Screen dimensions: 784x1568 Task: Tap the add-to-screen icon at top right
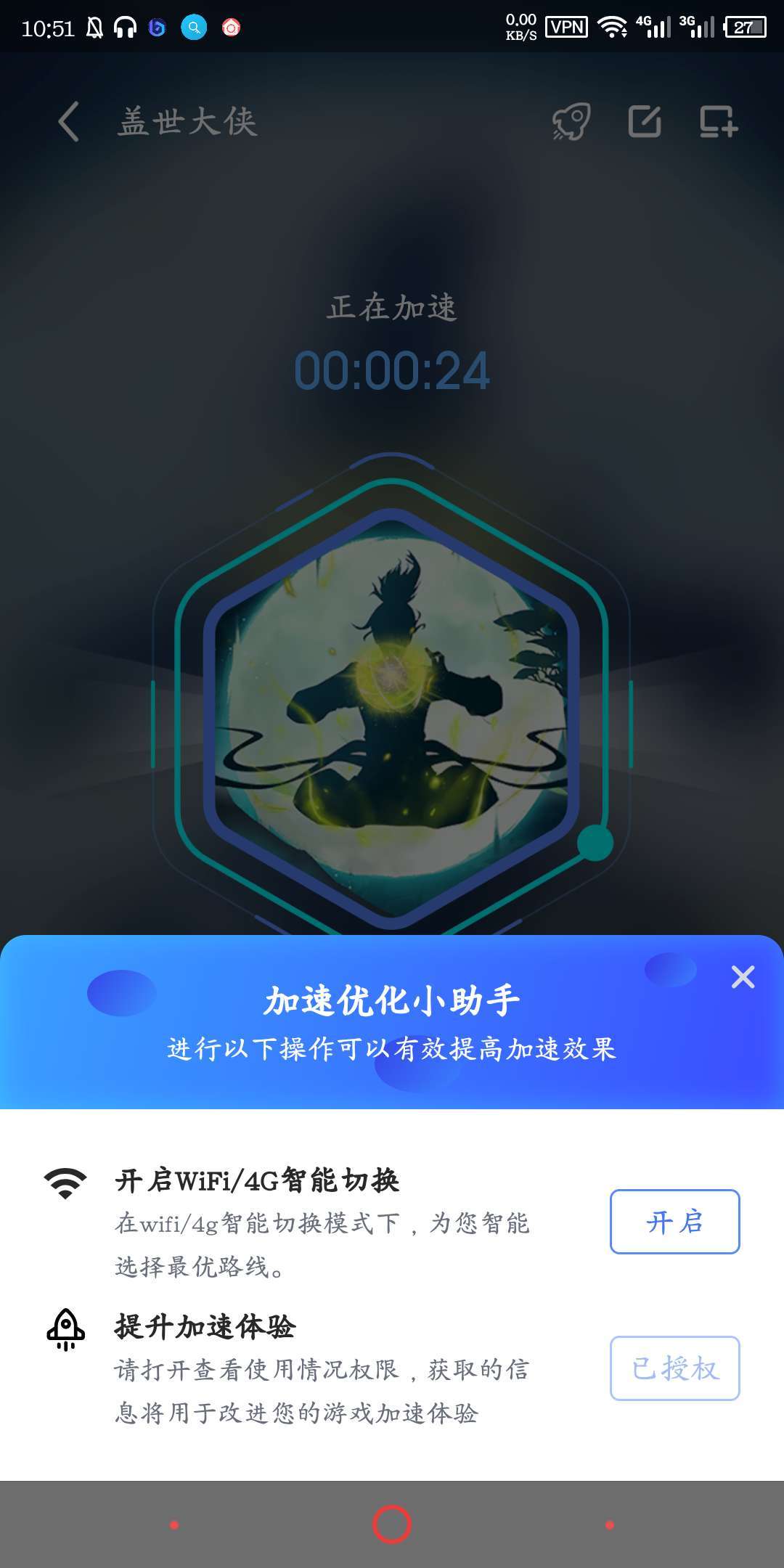[718, 121]
